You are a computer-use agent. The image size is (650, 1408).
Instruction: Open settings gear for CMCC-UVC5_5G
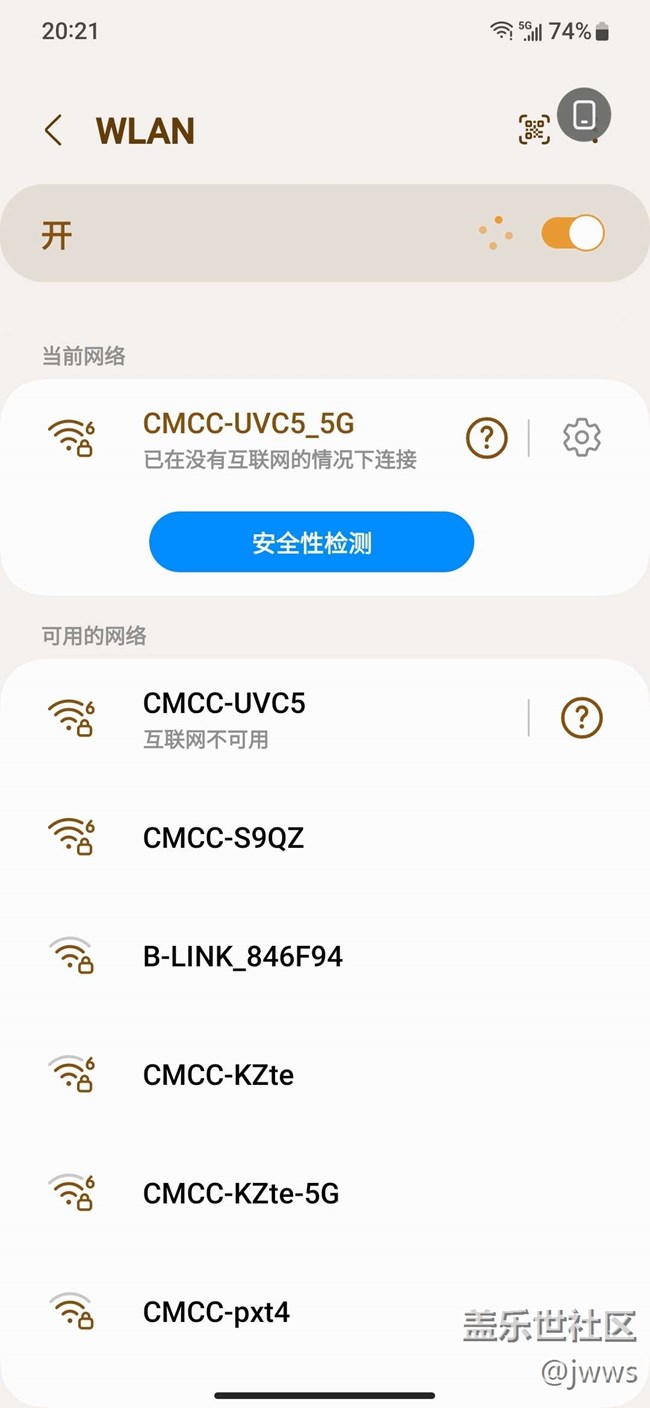581,438
